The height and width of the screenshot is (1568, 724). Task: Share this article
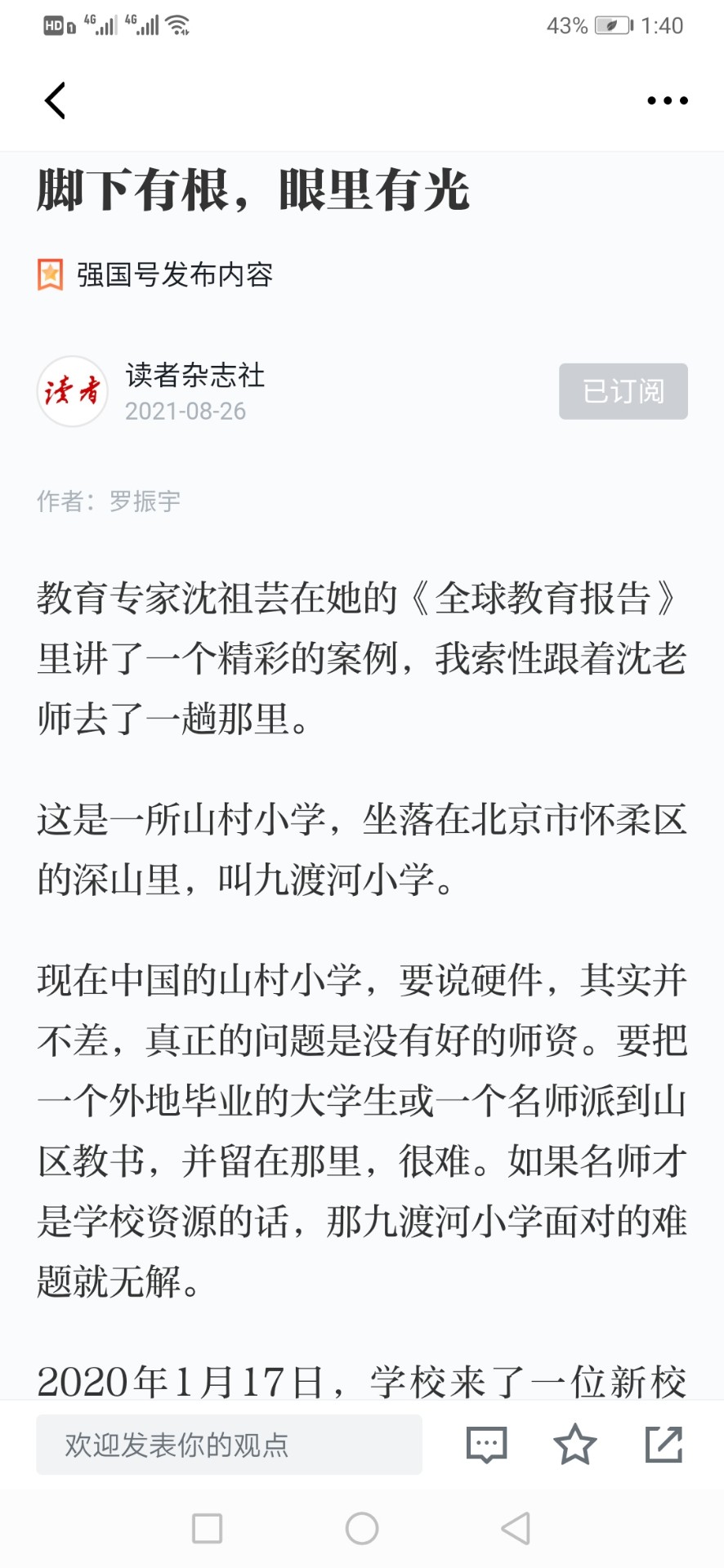click(x=664, y=1444)
